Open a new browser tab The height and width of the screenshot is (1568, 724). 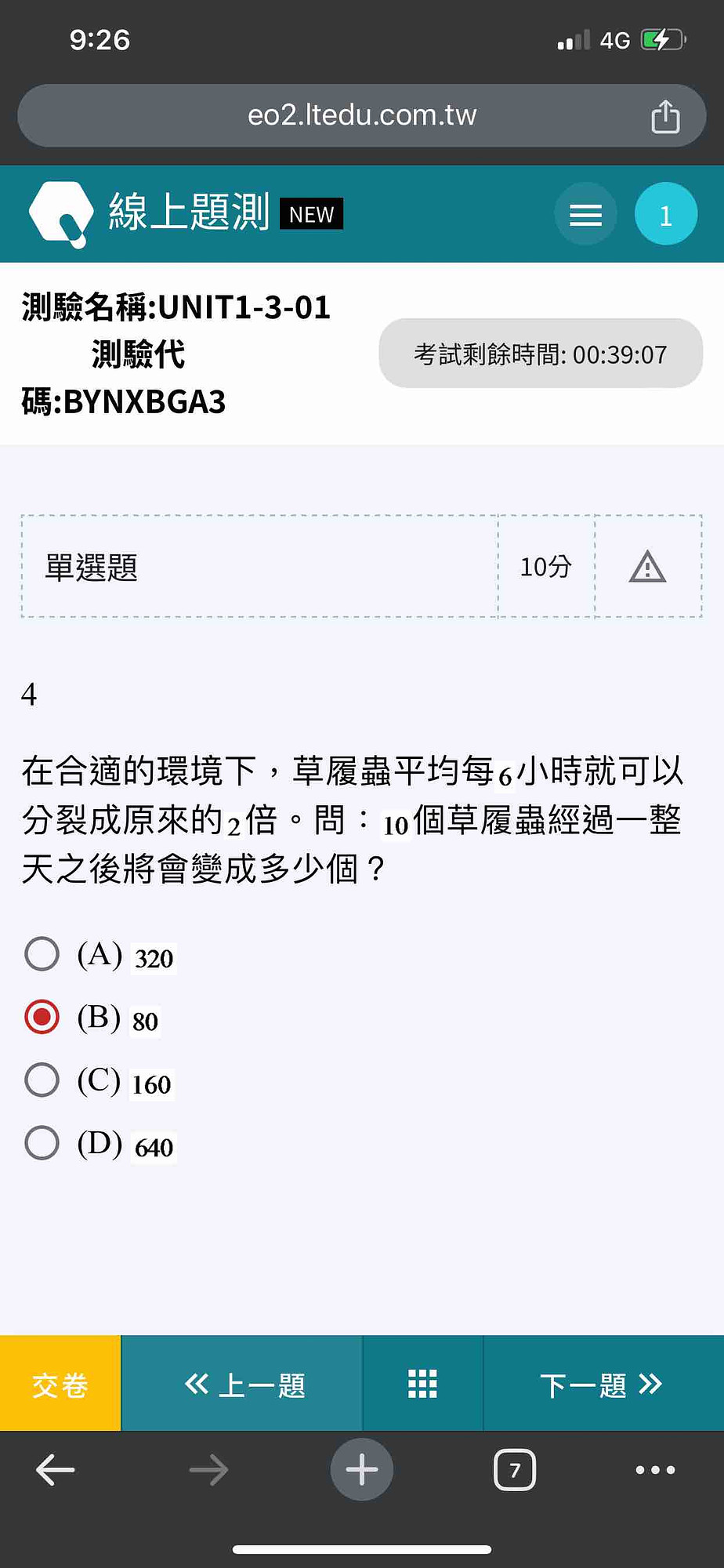pos(362,1470)
